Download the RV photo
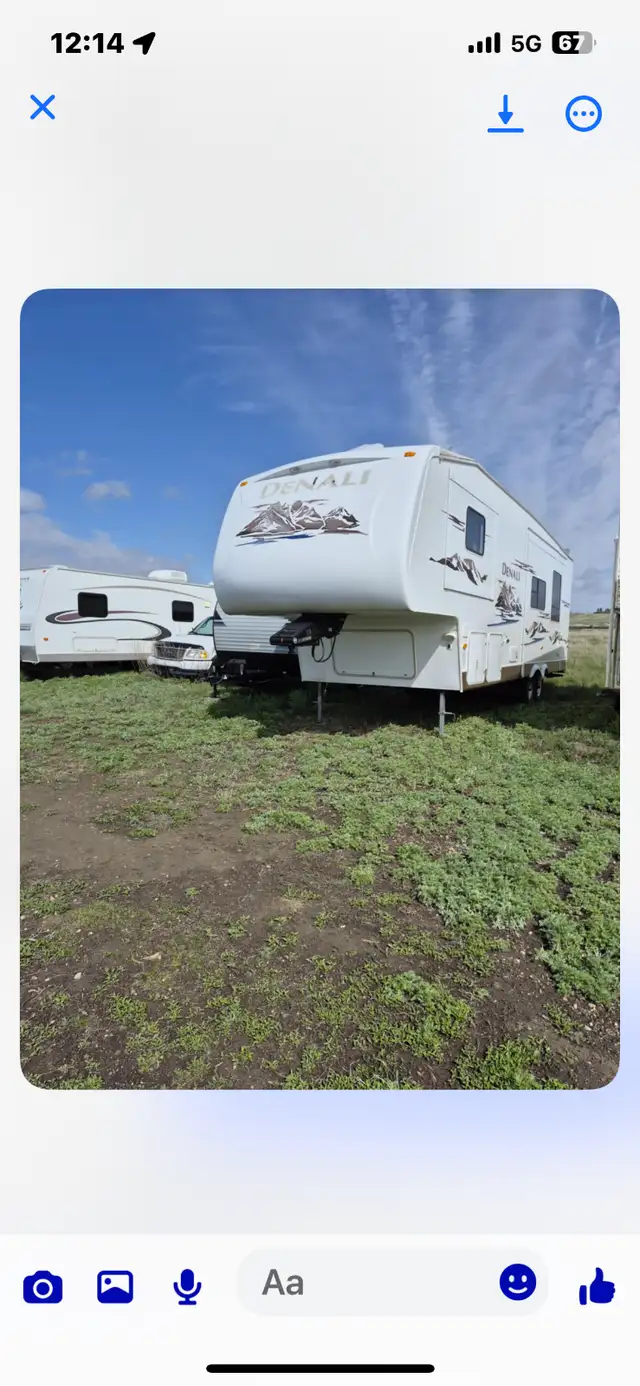 tap(506, 114)
